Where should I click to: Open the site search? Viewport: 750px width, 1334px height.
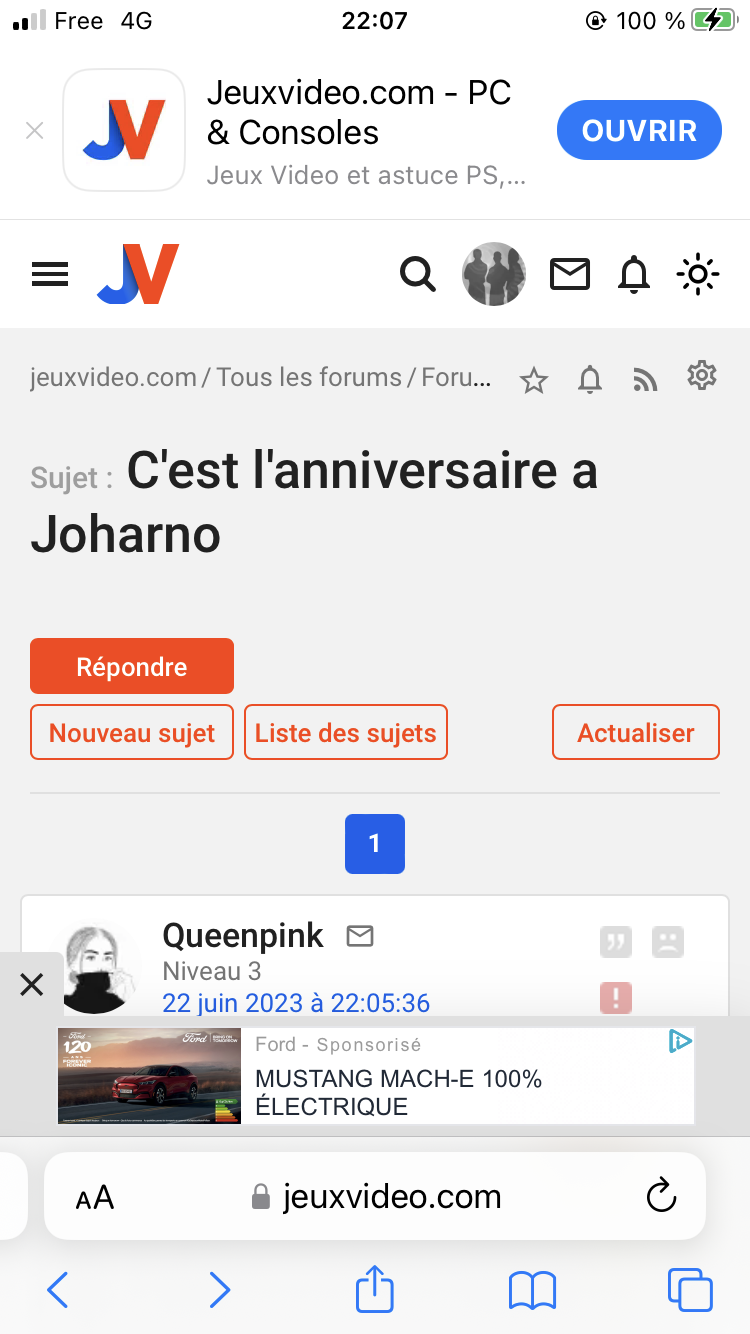(x=418, y=273)
